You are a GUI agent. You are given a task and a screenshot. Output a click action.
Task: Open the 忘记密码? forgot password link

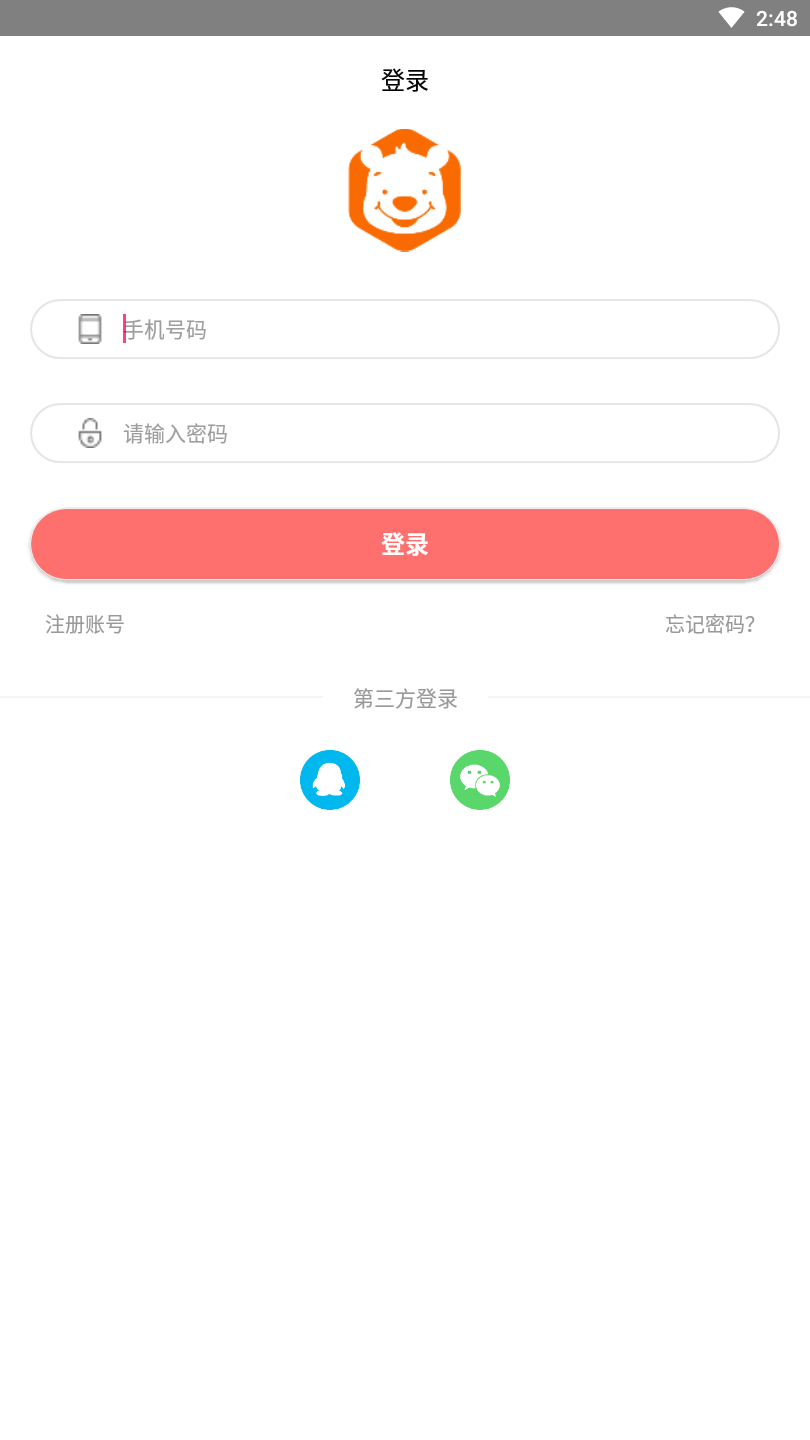[x=710, y=625]
